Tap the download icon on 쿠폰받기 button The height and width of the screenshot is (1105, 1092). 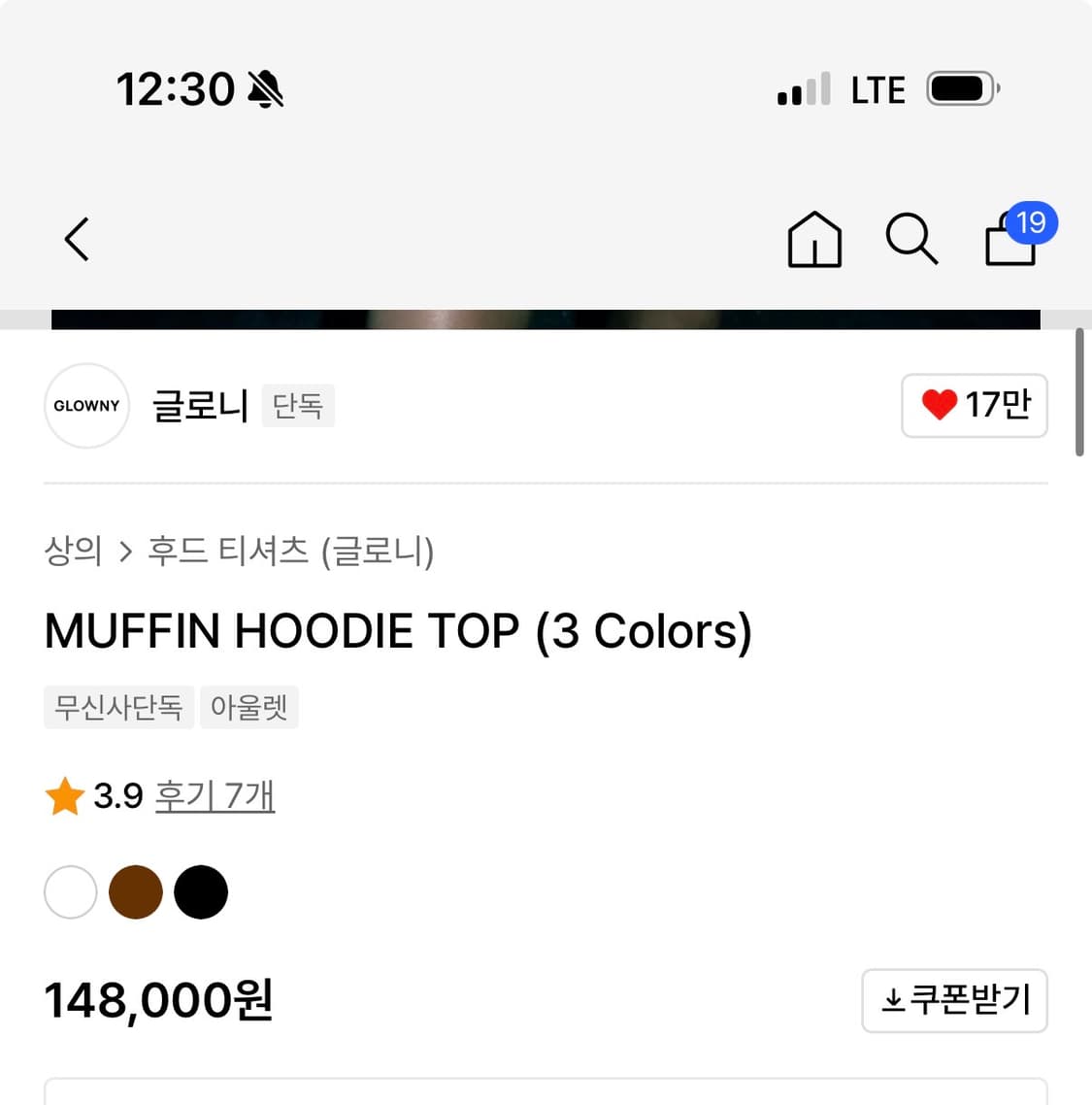893,1000
